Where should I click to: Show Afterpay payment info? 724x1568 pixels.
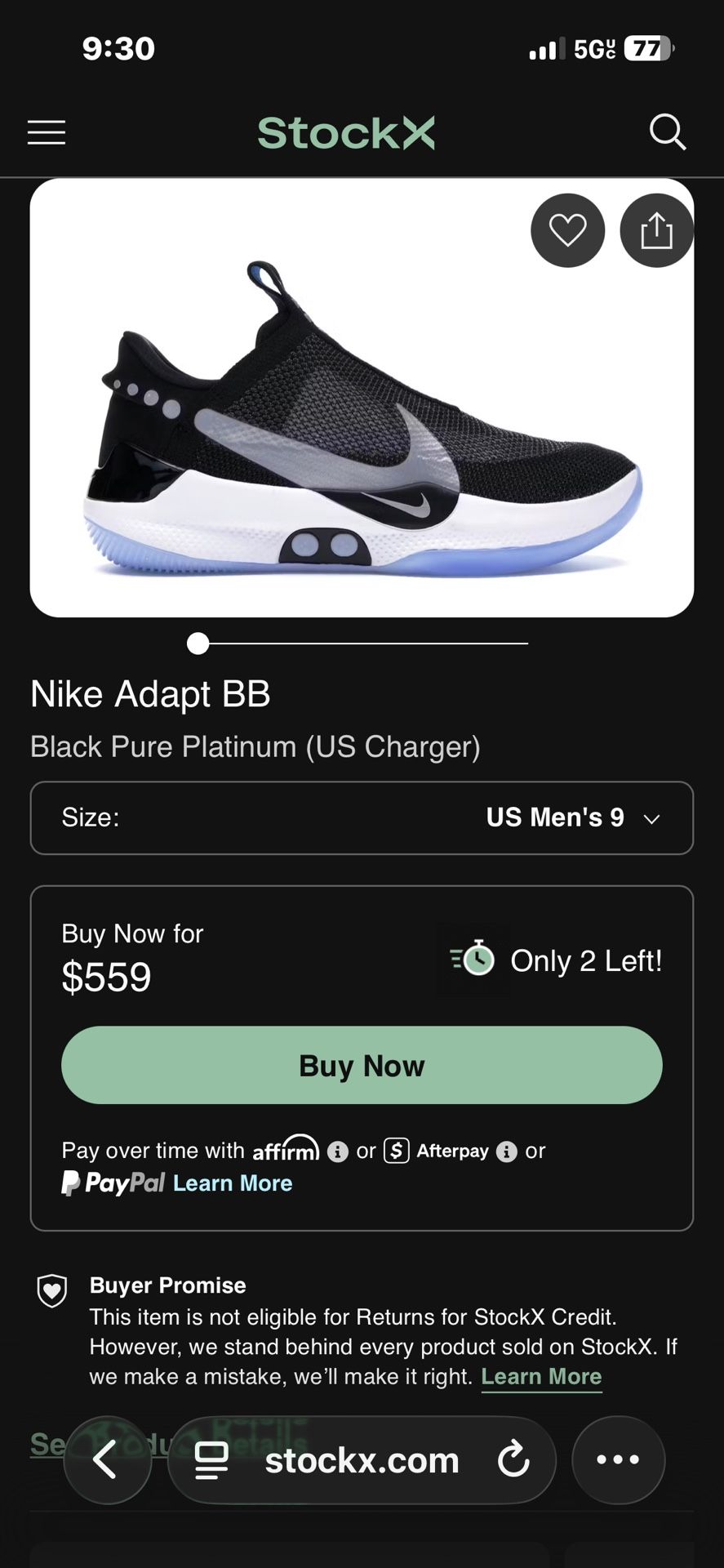[507, 1151]
